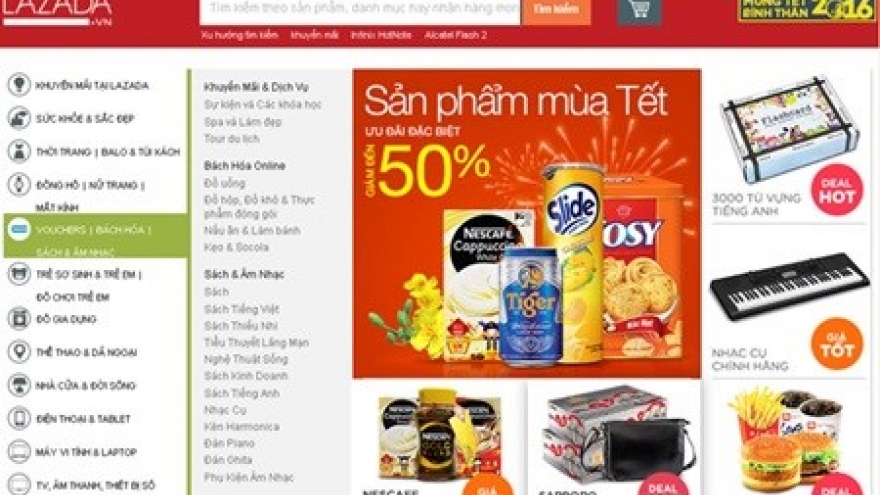Open Sách Tiếng Việt subcategory link

241,309
